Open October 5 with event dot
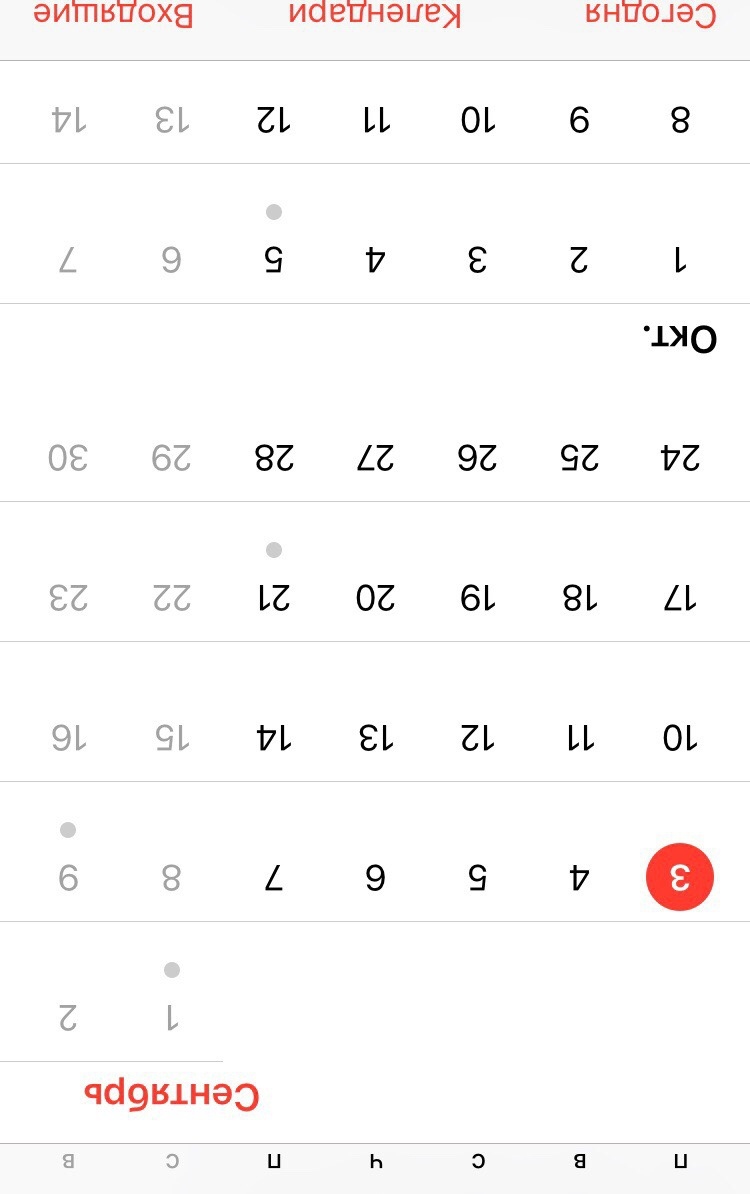The image size is (750, 1194). (273, 260)
